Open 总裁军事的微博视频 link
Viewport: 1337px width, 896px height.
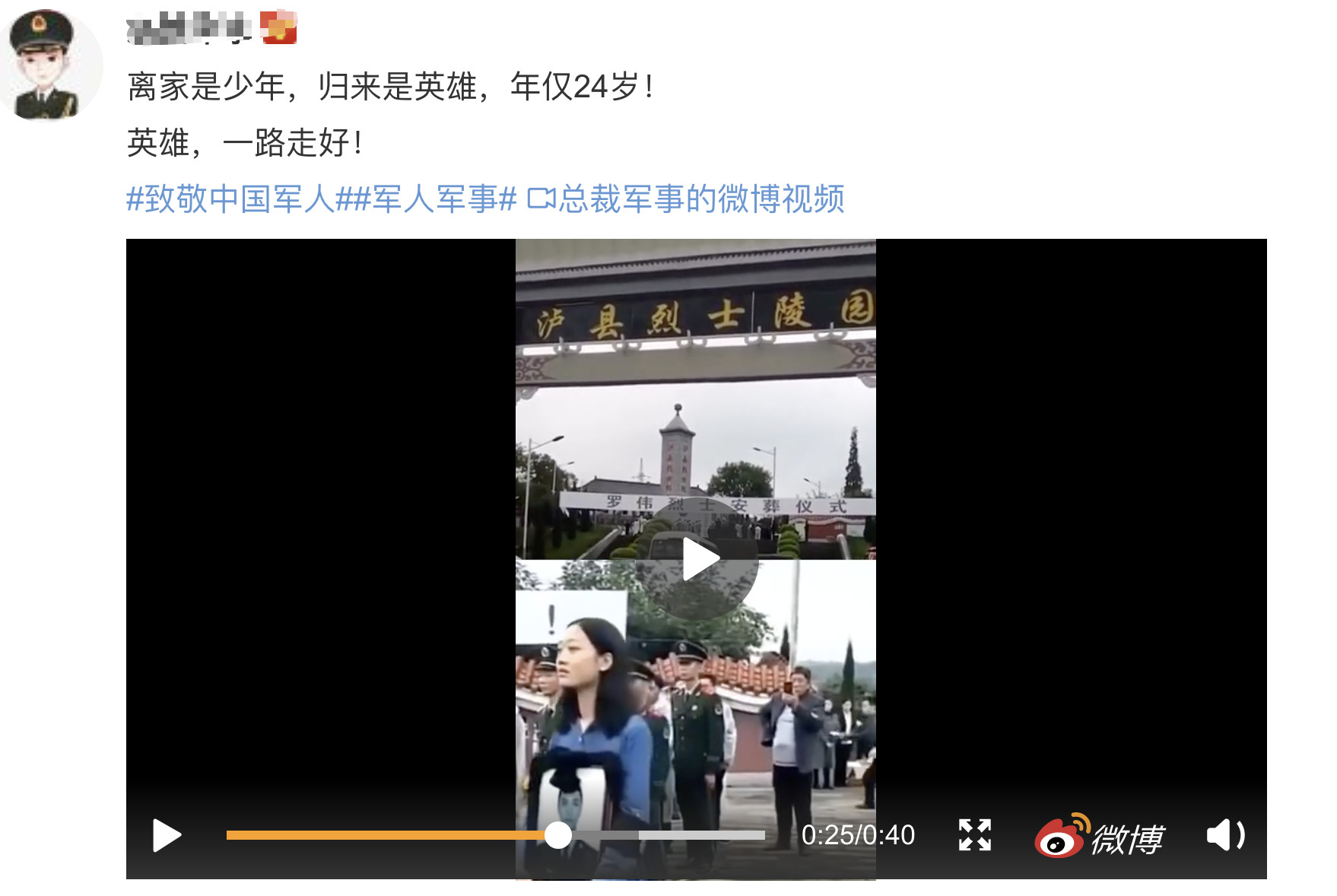tap(686, 199)
